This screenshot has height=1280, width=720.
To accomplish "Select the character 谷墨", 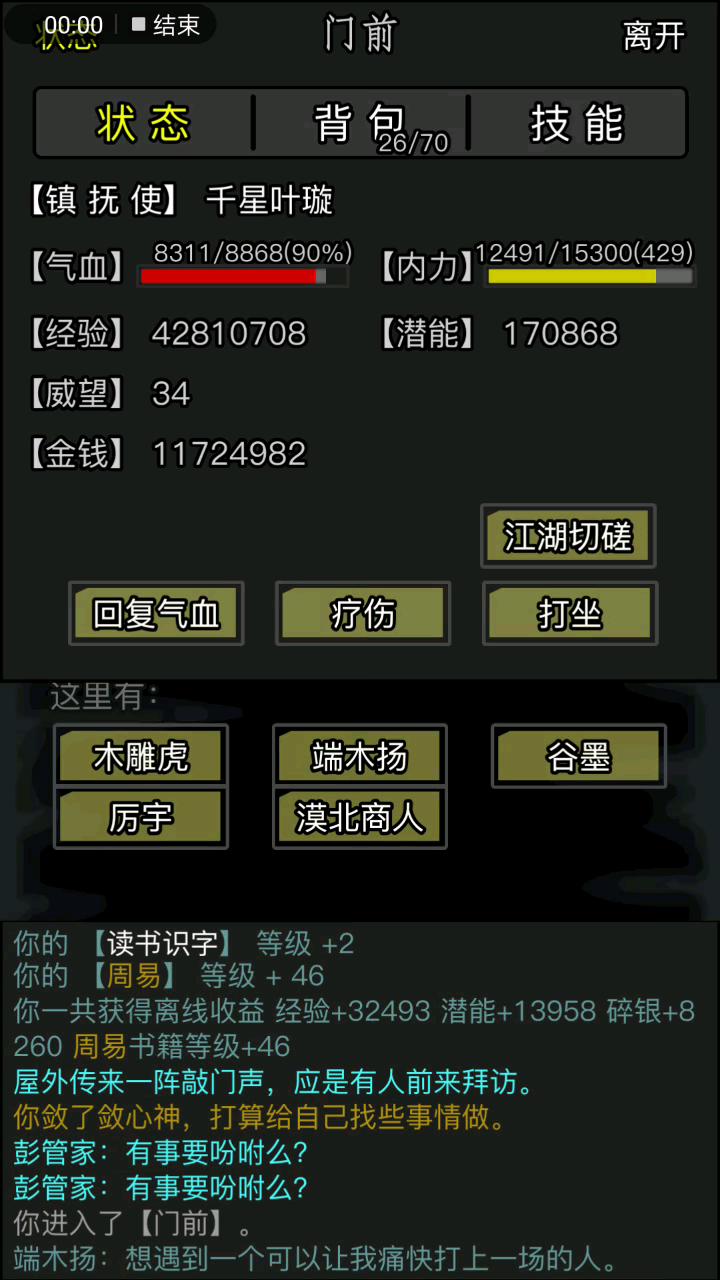I will coord(579,756).
